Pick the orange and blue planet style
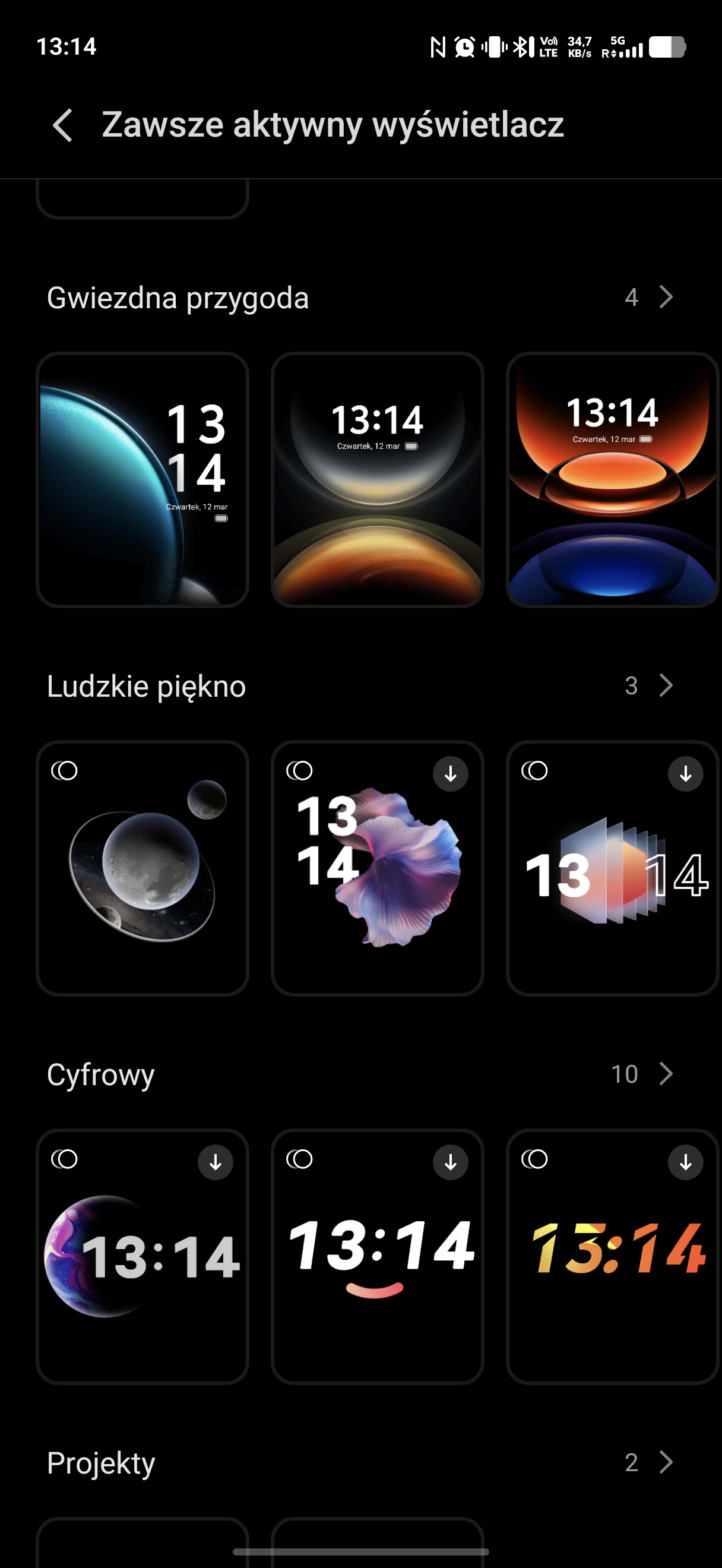Image resolution: width=722 pixels, height=1568 pixels. coord(612,480)
